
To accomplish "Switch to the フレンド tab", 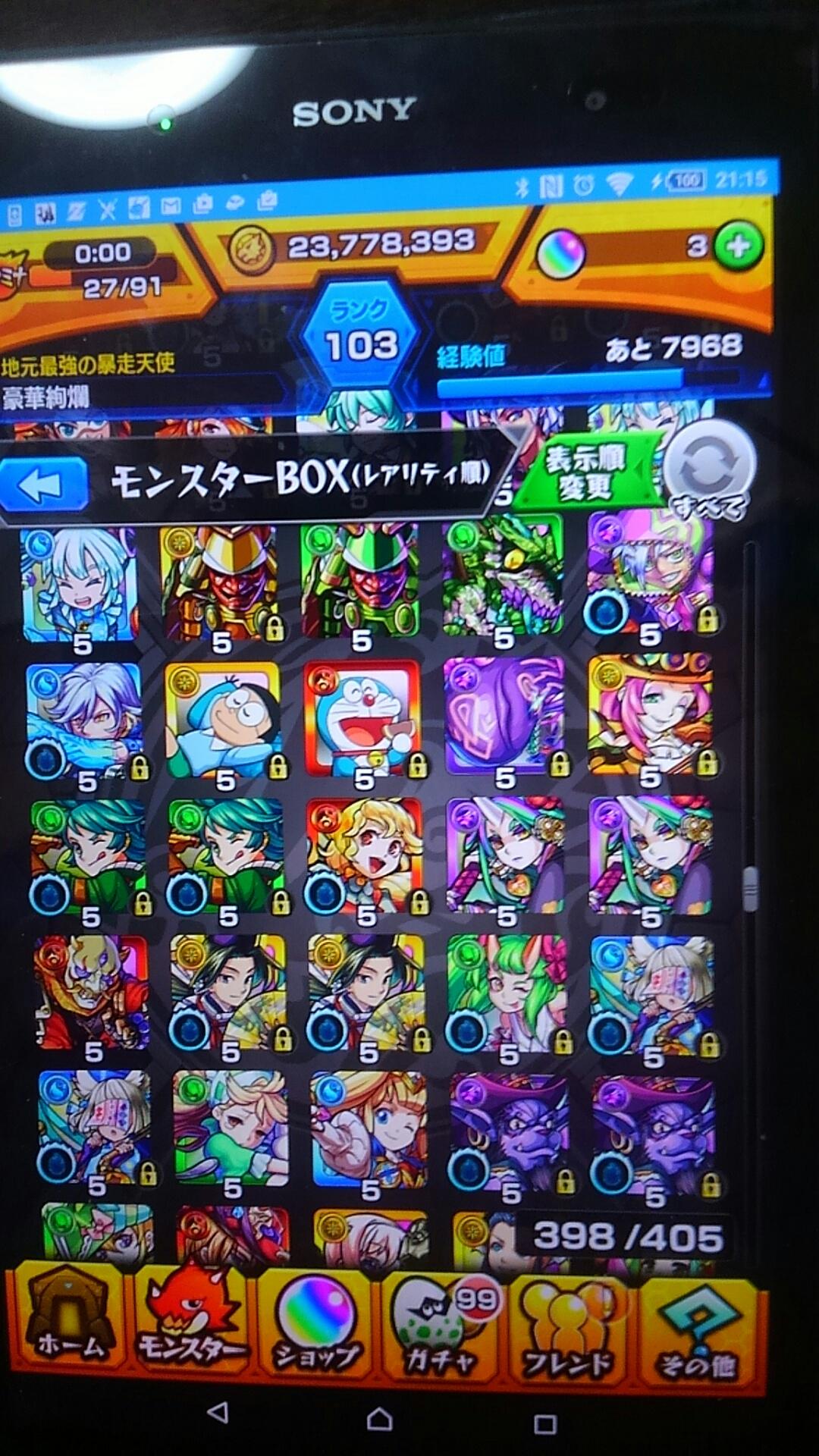I will coord(569,1327).
